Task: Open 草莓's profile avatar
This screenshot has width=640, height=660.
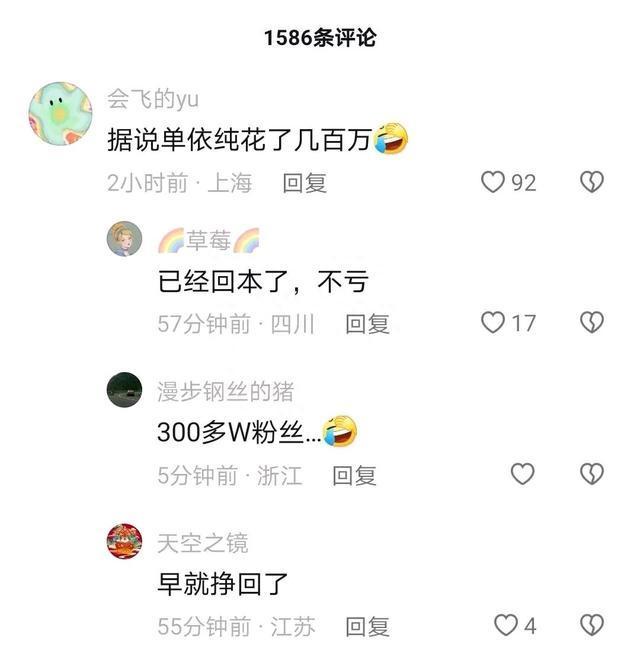Action: (x=124, y=239)
